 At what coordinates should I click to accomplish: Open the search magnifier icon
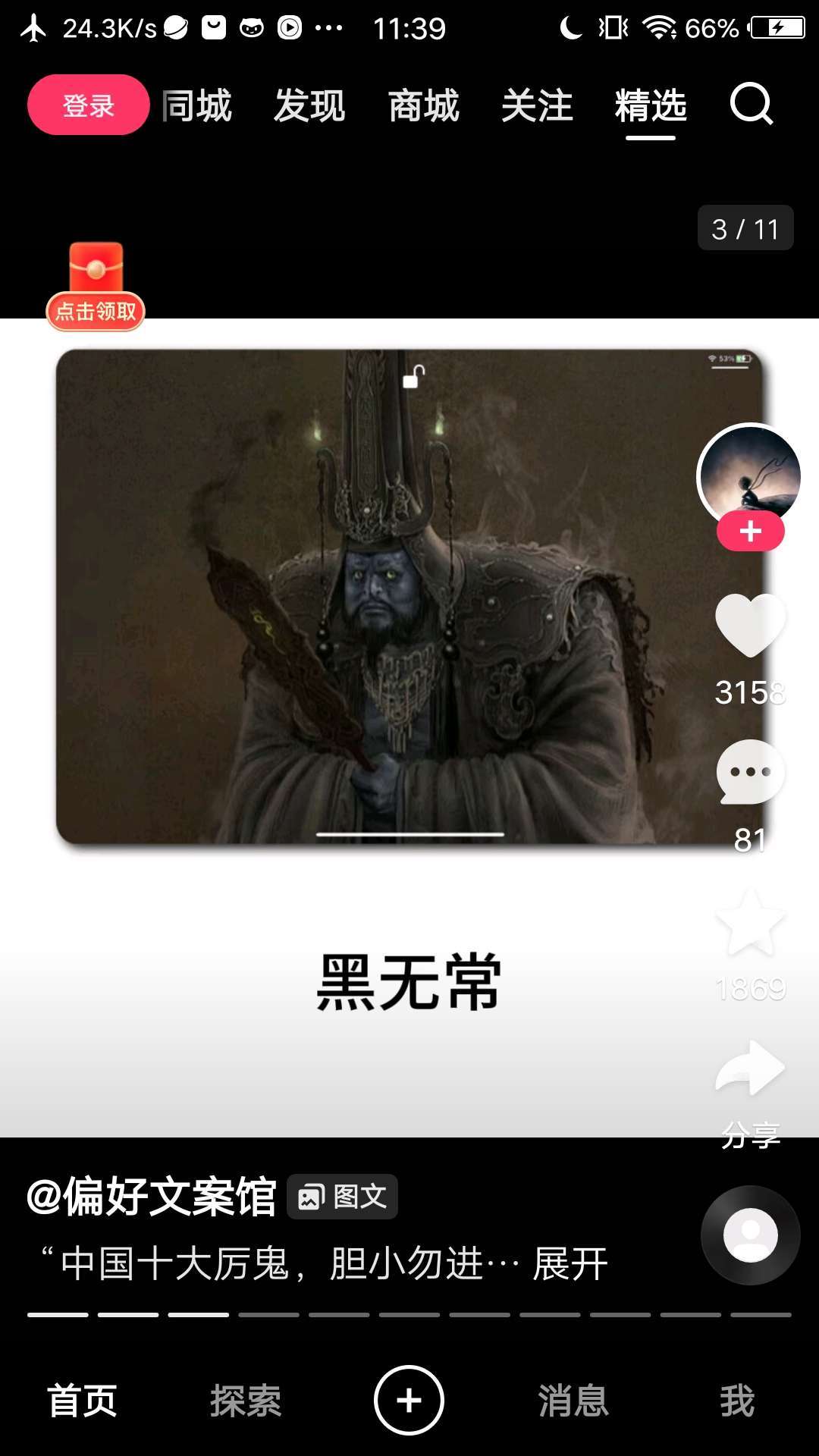[x=751, y=104]
